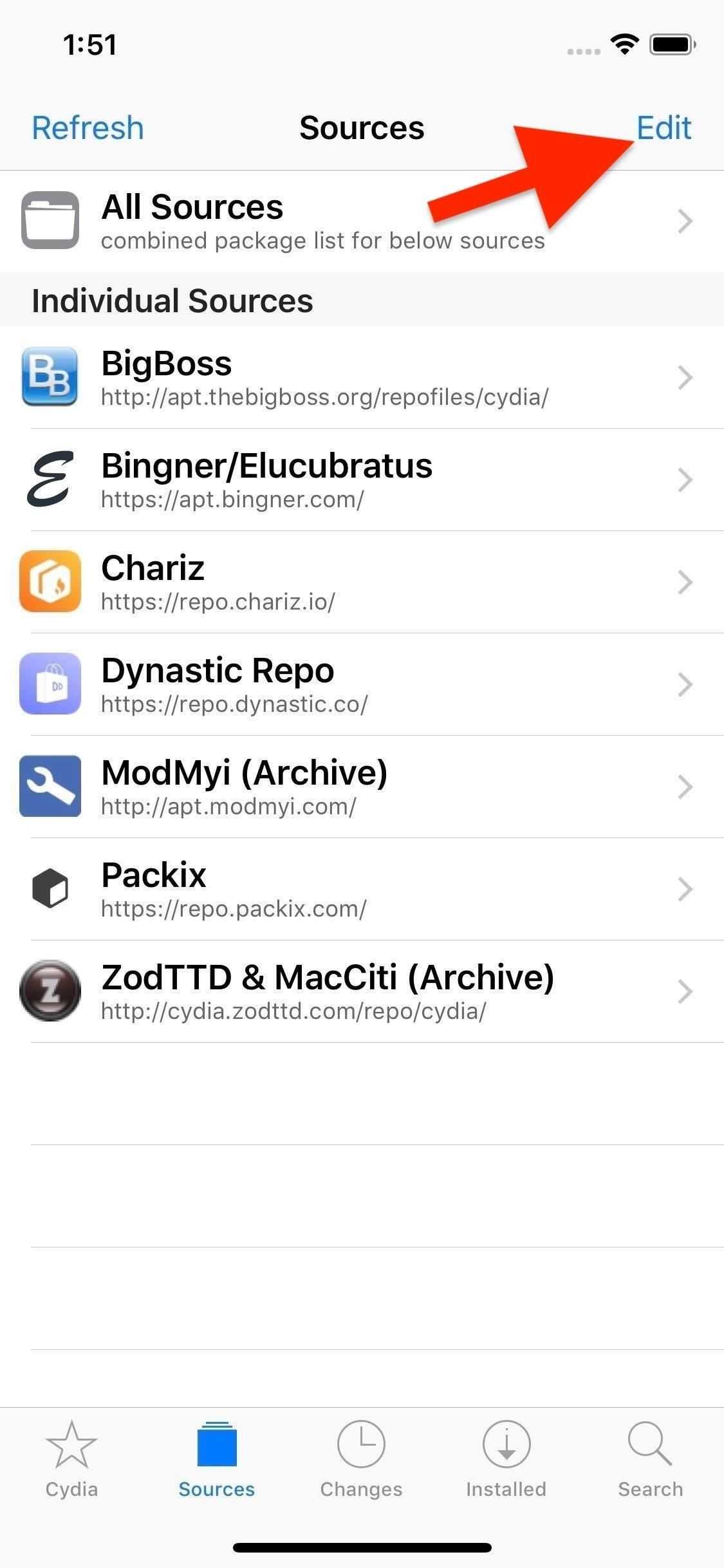Screen dimensions: 724x1568
Task: Open the Chariz repo
Action: pos(360,582)
